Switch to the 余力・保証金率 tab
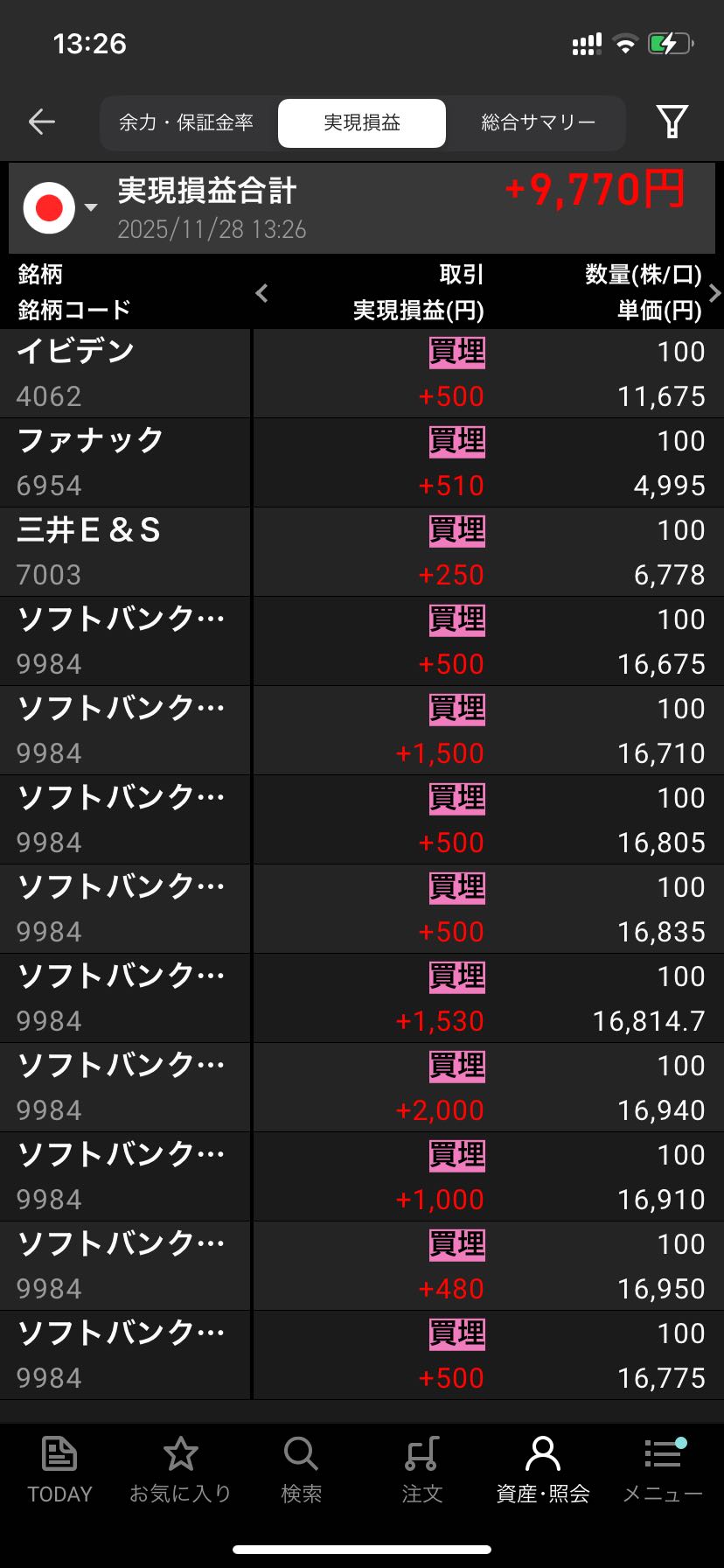Screen dimensions: 724x1568 click(186, 122)
